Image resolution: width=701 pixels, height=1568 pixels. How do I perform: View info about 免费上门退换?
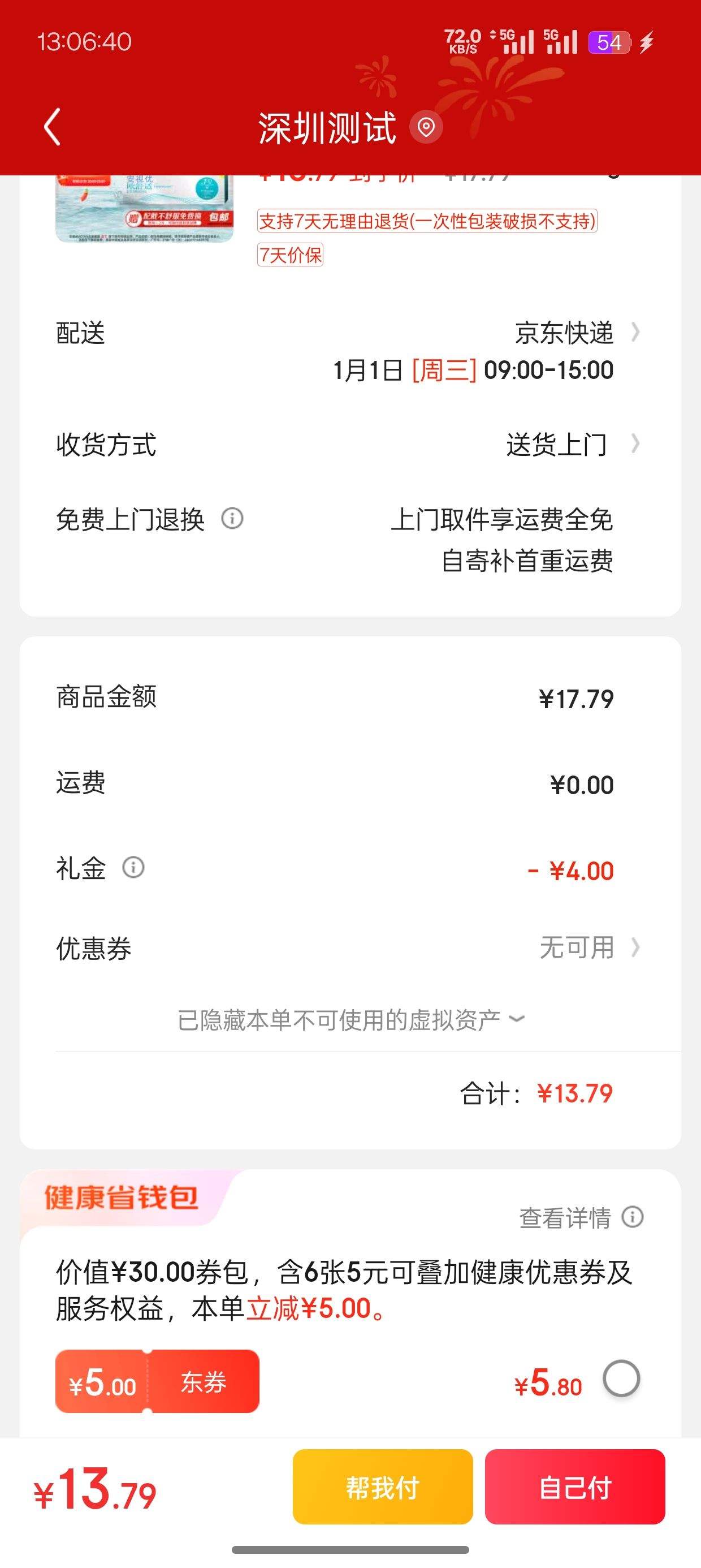(x=232, y=519)
